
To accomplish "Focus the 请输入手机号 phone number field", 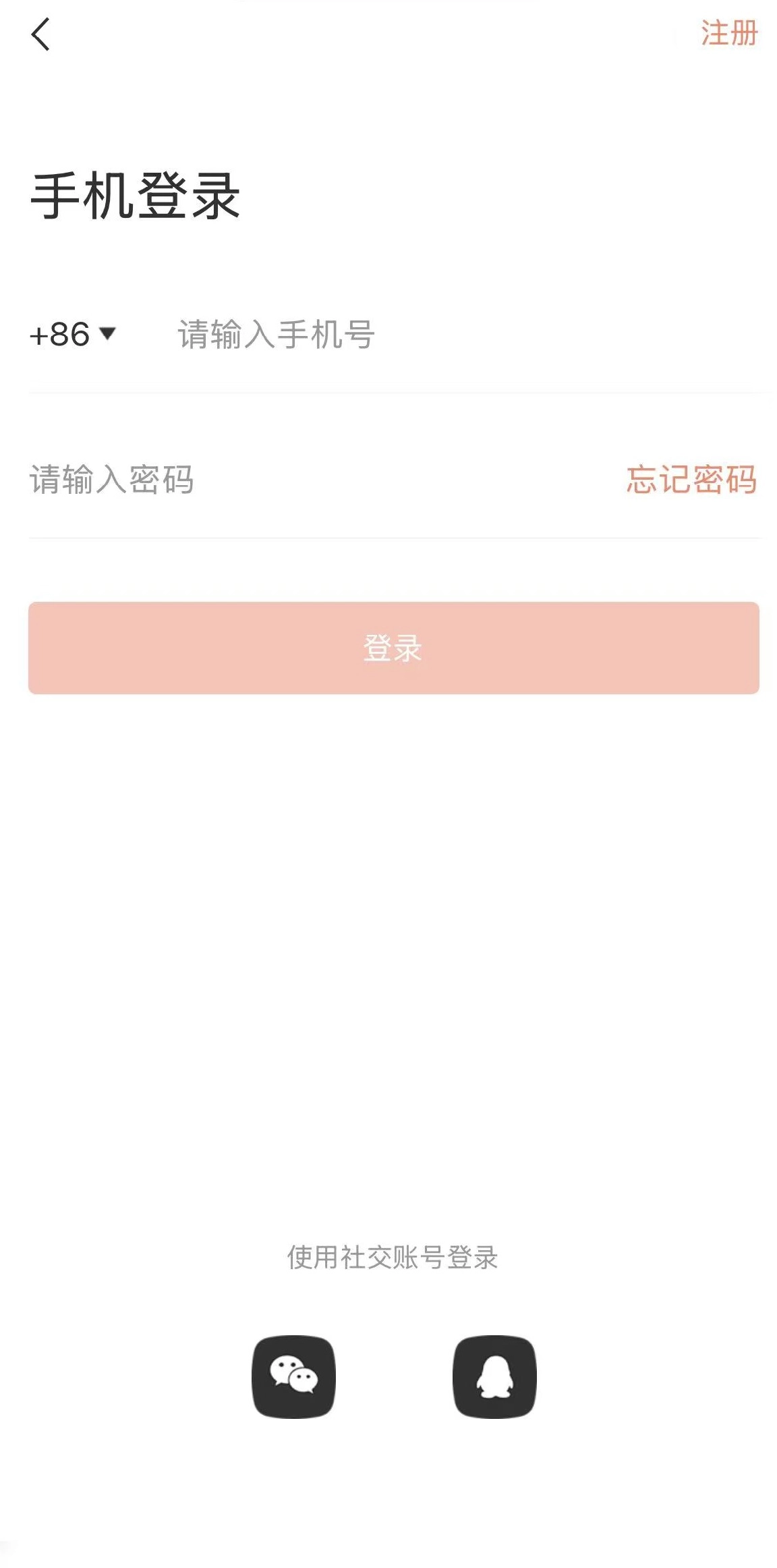I will (x=465, y=335).
